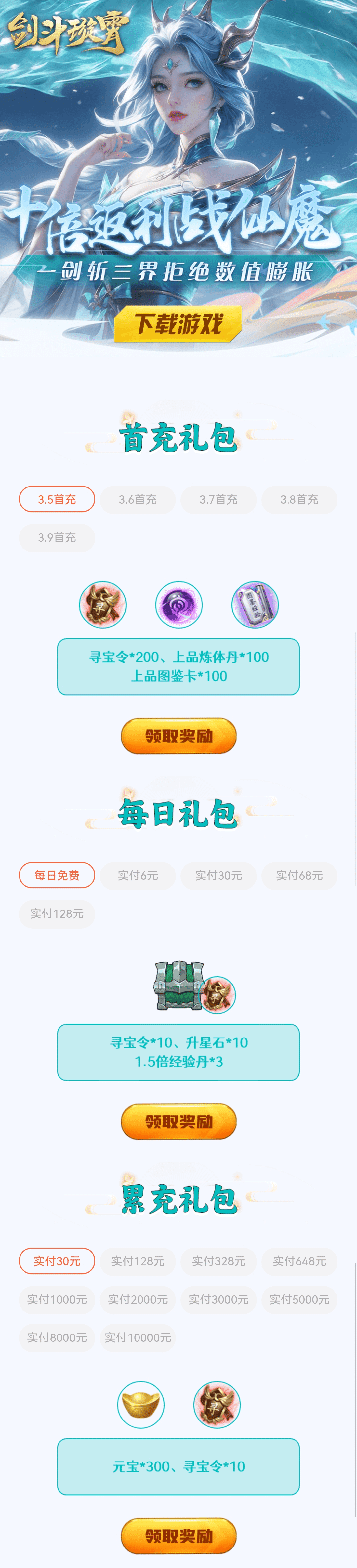
Task: Choose the 实付1000元 tab
Action: pos(57,1299)
